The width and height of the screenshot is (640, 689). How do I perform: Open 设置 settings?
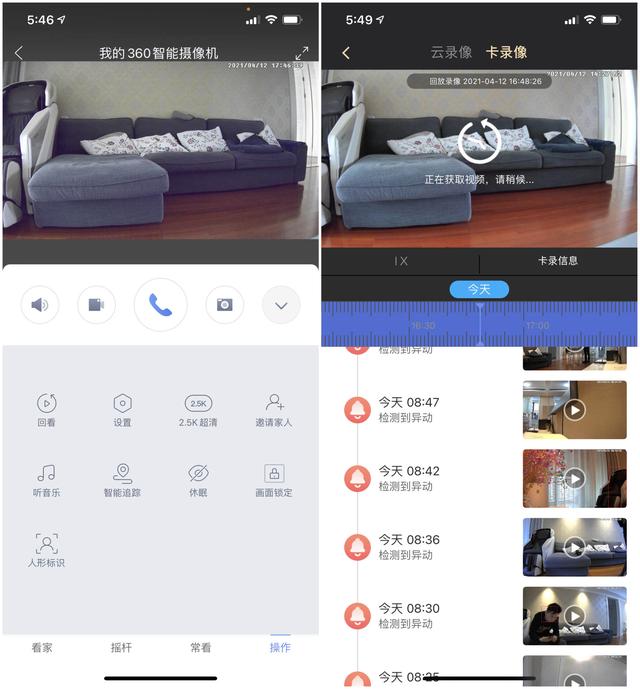tap(122, 410)
